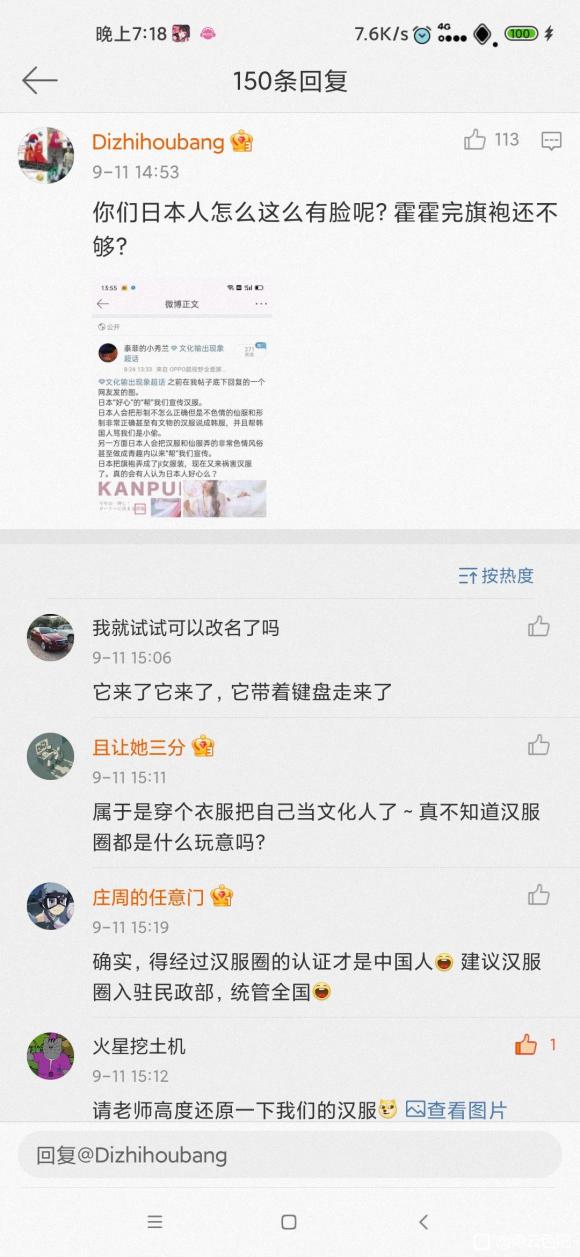Image resolution: width=580 pixels, height=1257 pixels.
Task: Like the reply from 且让她三分
Action: pos(539,745)
